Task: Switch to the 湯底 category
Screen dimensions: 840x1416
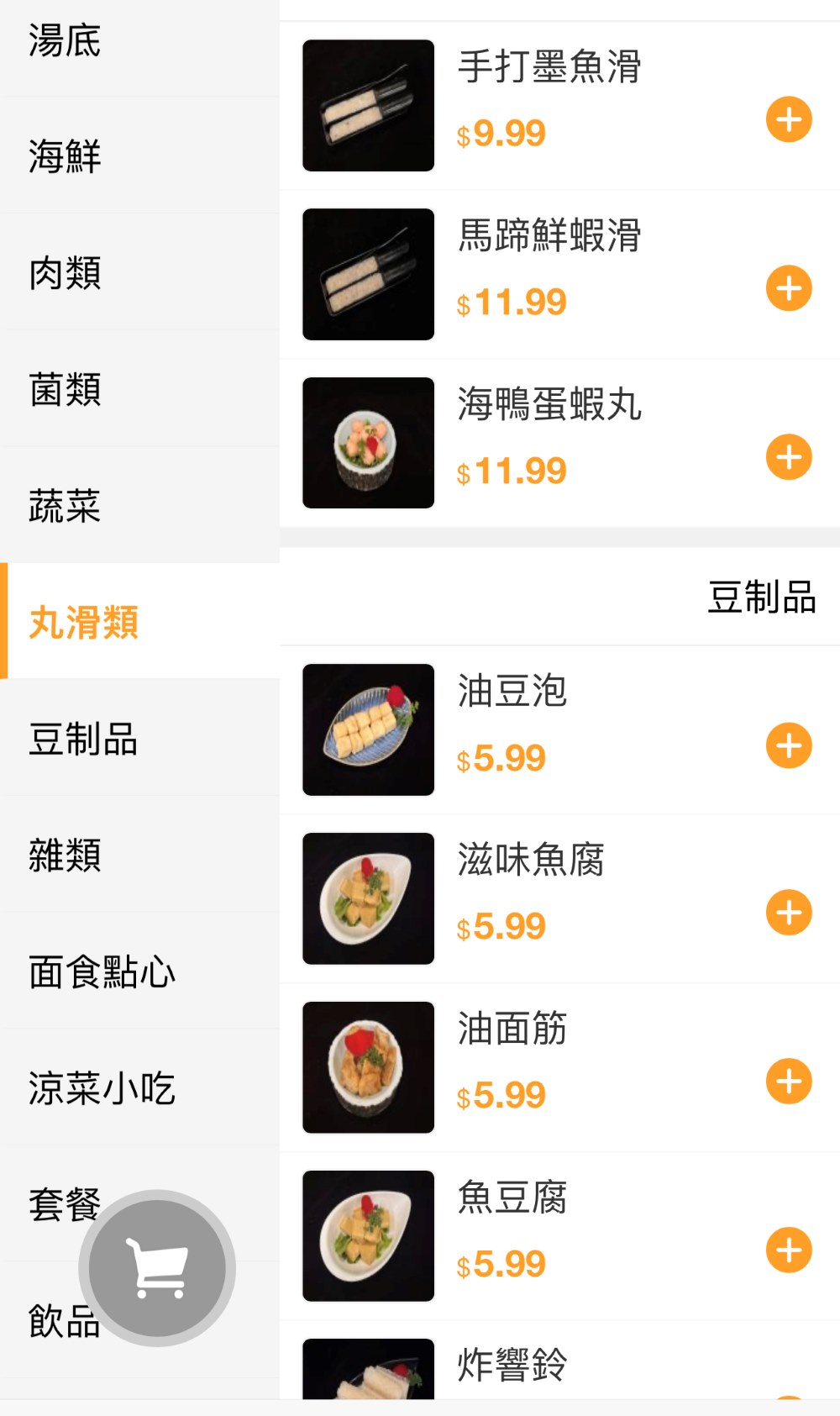Action: [x=65, y=40]
